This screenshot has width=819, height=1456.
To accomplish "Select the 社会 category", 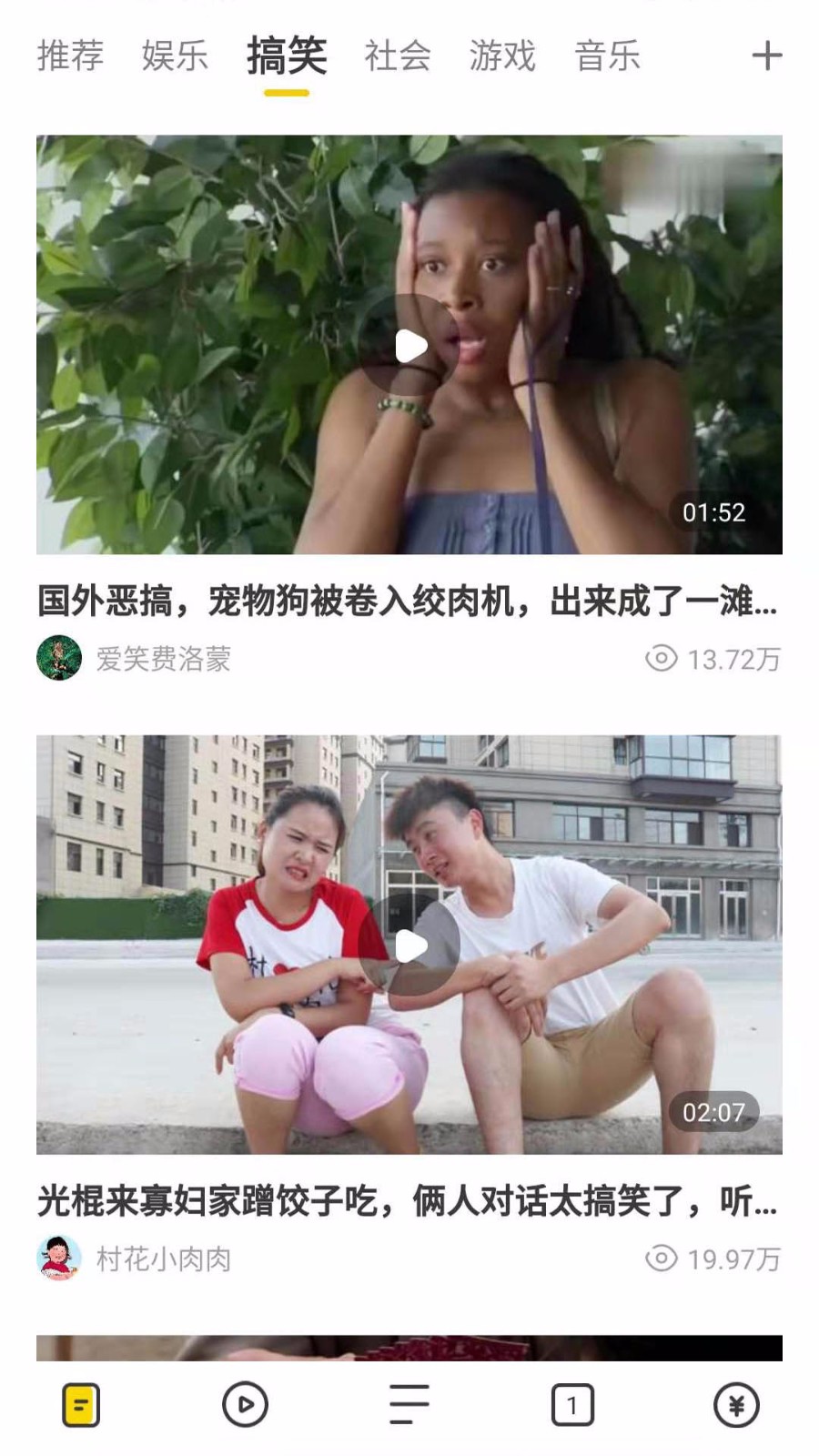I will click(x=398, y=56).
